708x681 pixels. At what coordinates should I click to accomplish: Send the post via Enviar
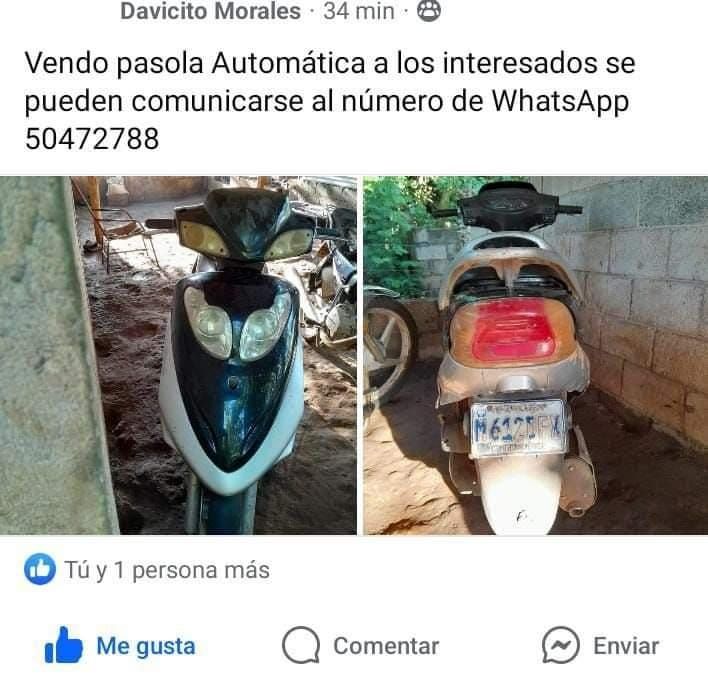(x=601, y=646)
